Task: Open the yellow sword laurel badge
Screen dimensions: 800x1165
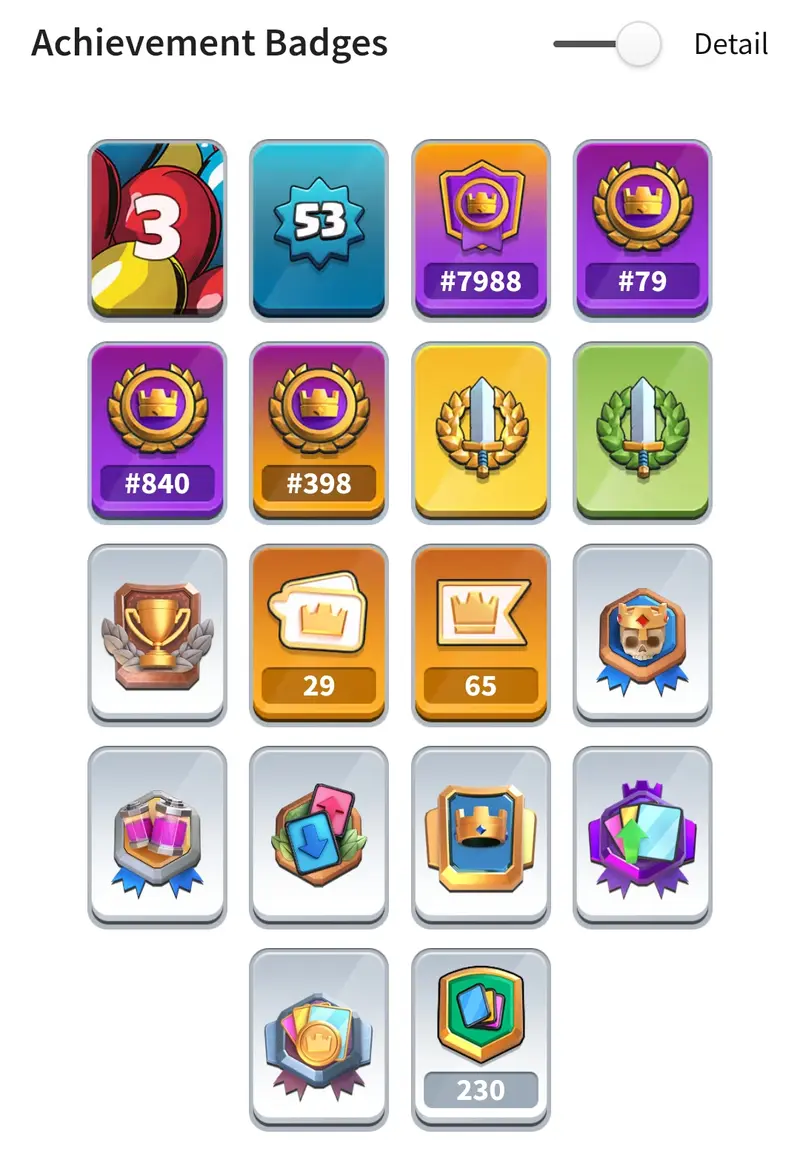Action: [481, 432]
